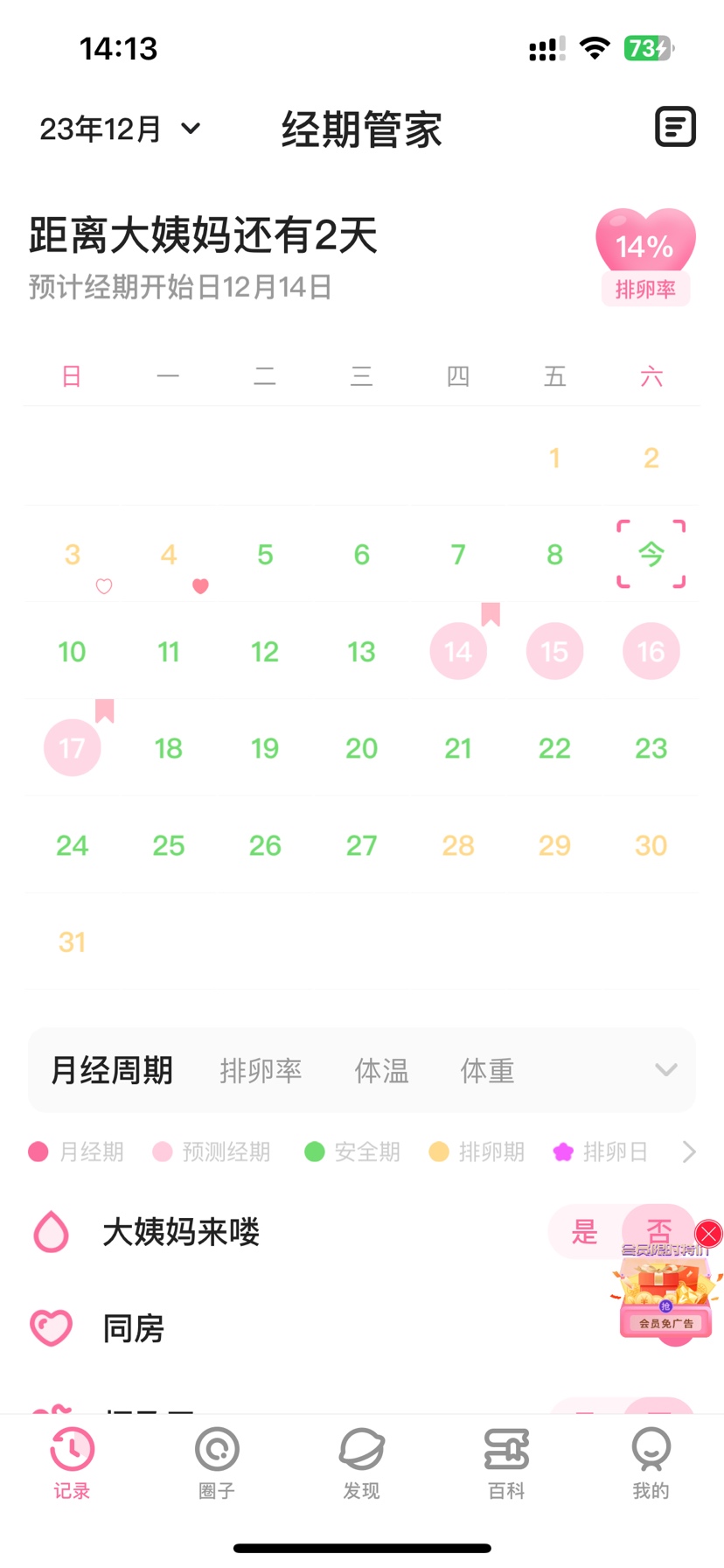
Task: Open the 我的 profile tab
Action: (x=651, y=1462)
